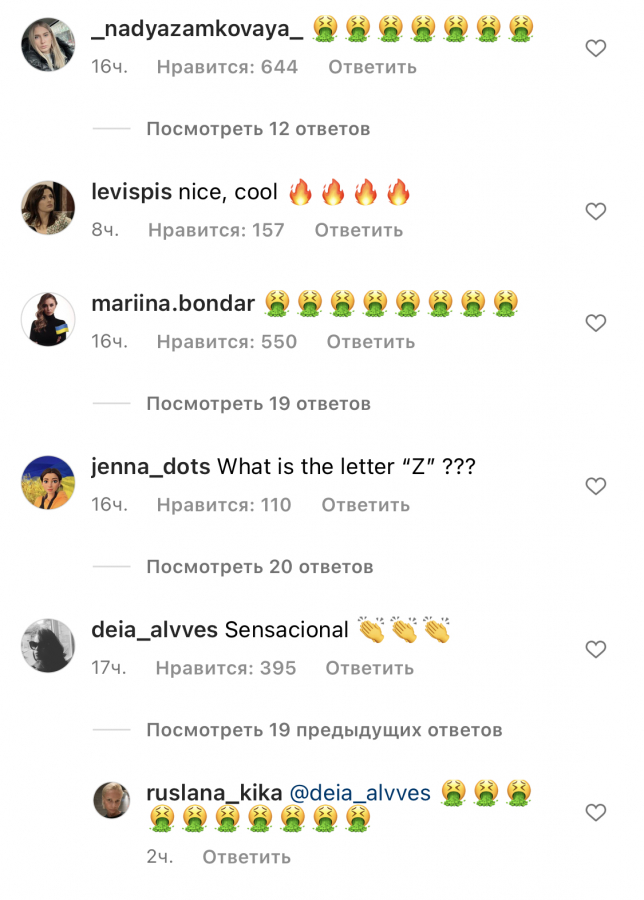Reply to jenna_dots' comment
Screen dimensions: 644x900
click(365, 505)
